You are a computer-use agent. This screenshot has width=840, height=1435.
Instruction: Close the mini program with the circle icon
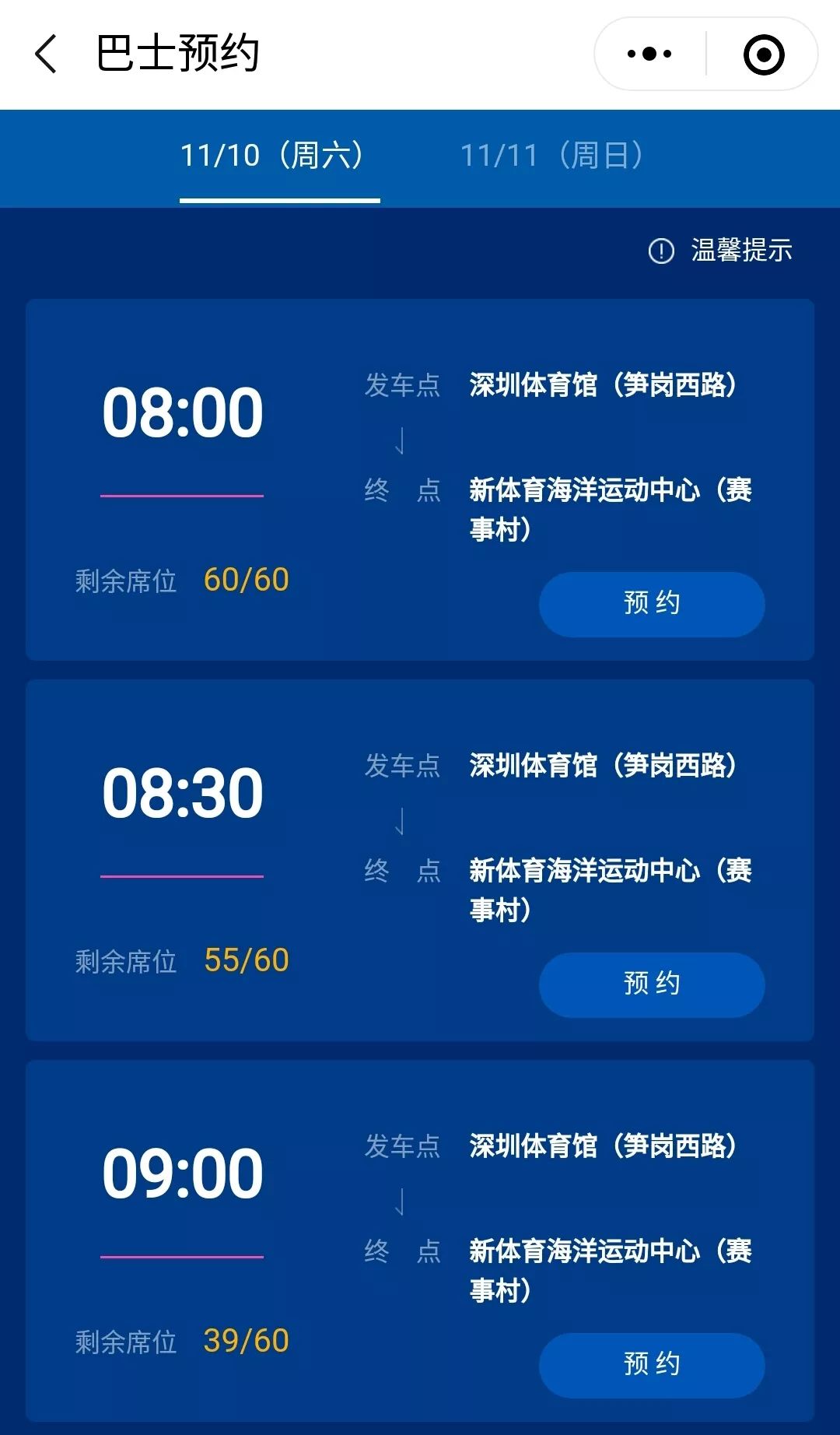(x=764, y=54)
